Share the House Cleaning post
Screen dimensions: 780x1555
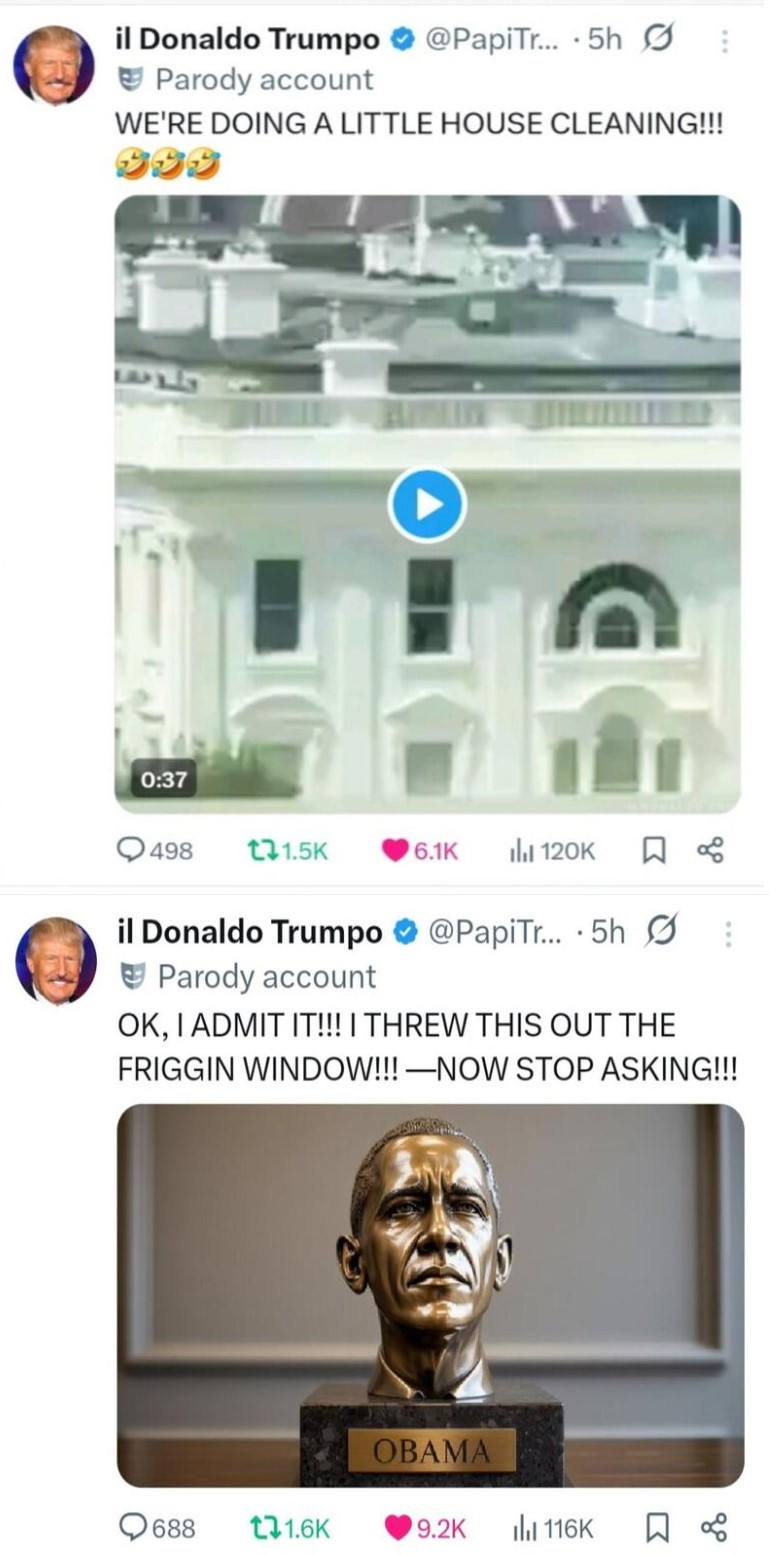point(708,851)
